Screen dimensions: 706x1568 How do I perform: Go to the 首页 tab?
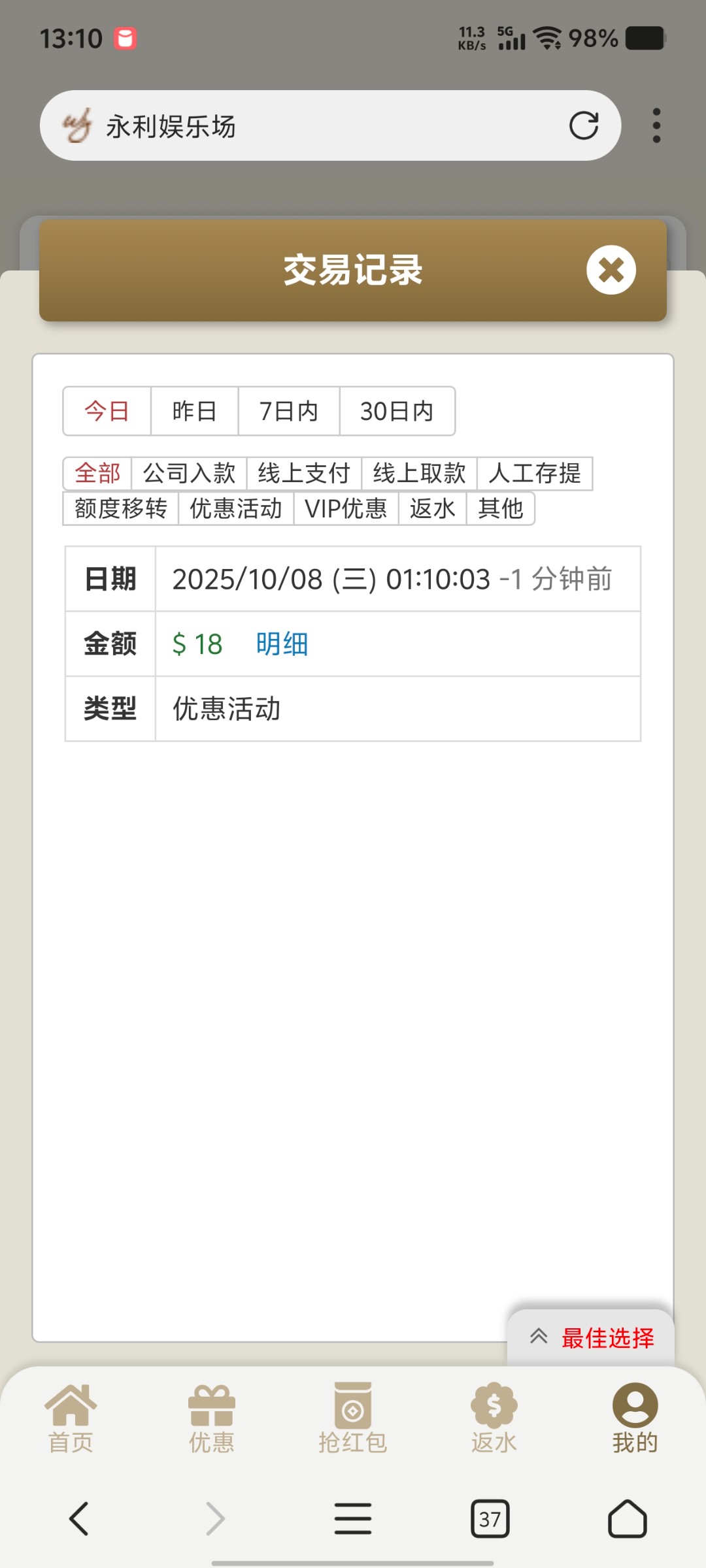(71, 1418)
